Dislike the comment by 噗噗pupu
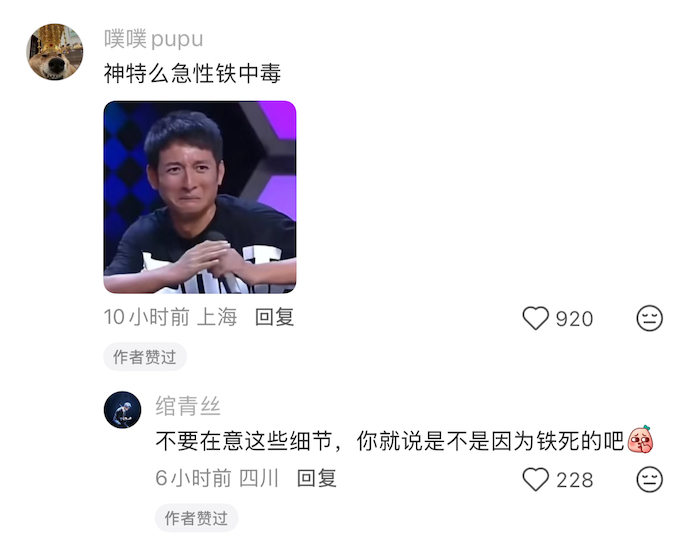The width and height of the screenshot is (690, 540). click(650, 318)
